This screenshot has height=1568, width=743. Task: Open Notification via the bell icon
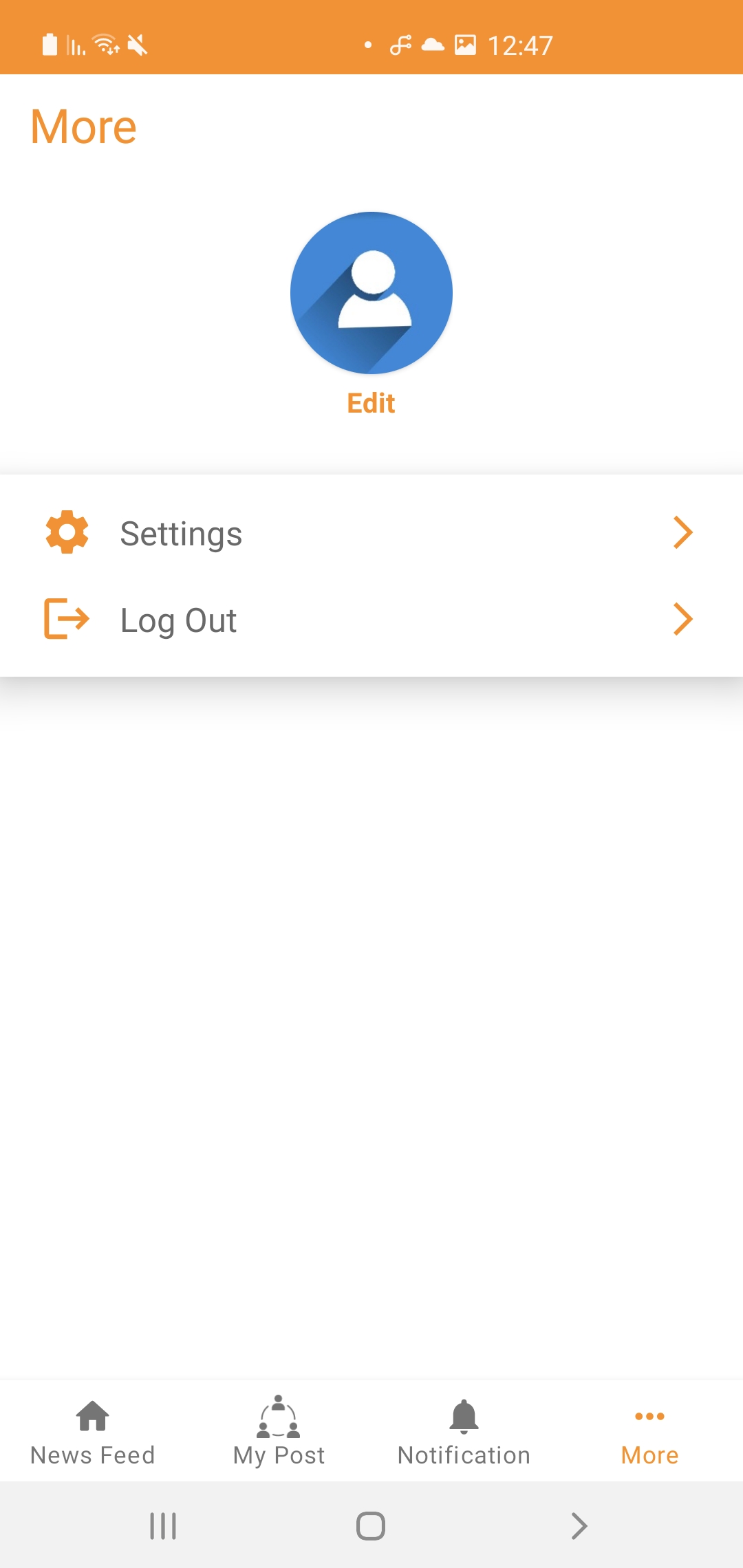click(464, 1416)
